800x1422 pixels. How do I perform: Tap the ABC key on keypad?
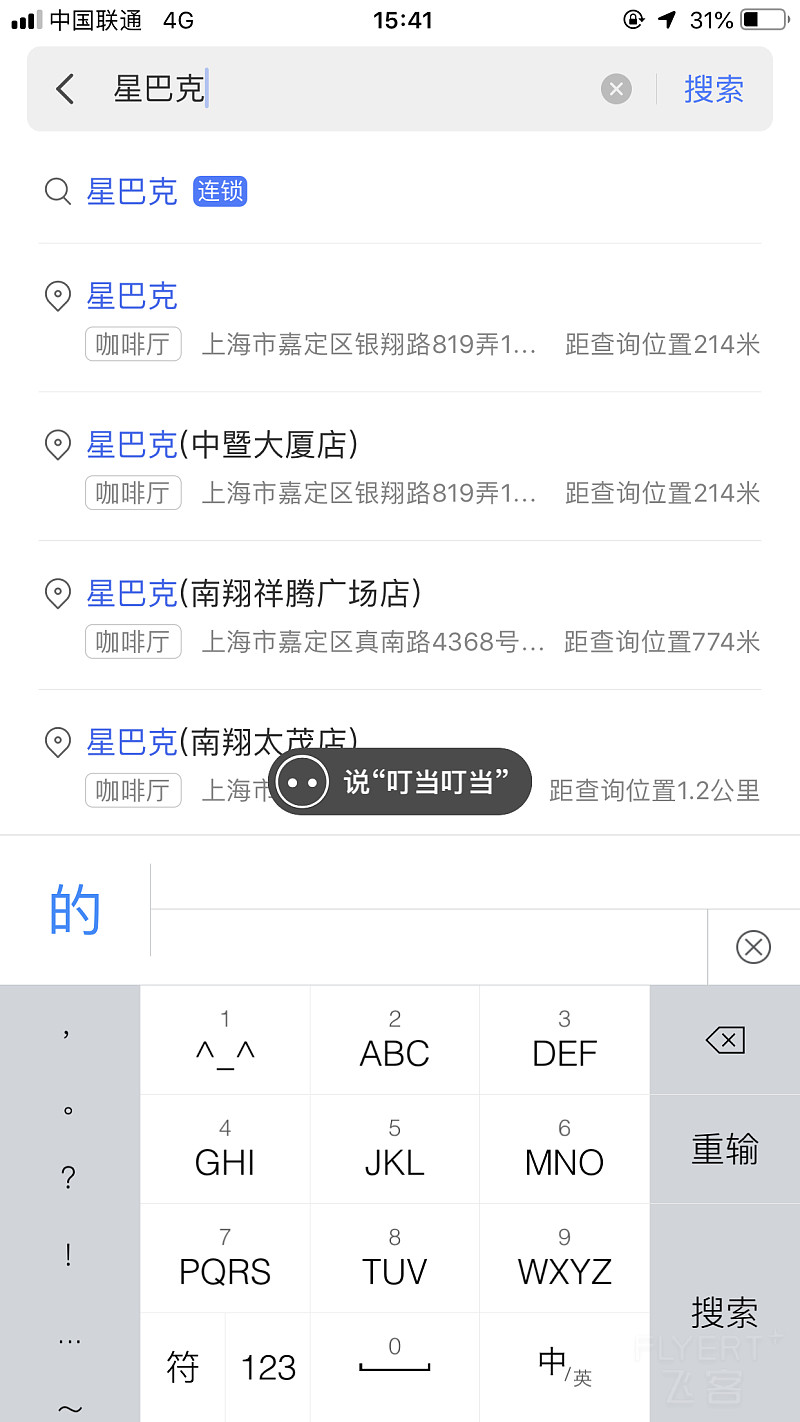[394, 1040]
